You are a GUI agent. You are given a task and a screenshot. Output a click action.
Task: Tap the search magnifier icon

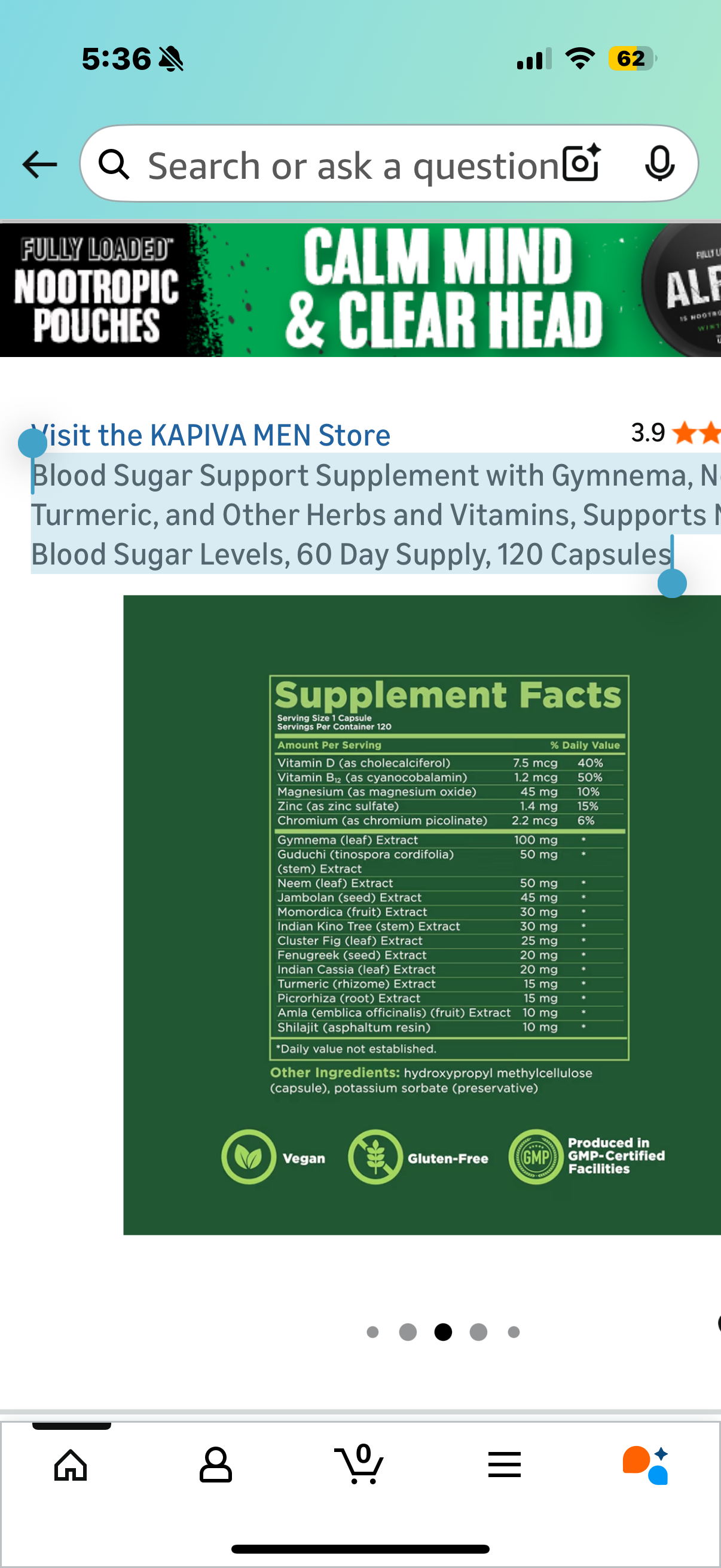coord(114,164)
